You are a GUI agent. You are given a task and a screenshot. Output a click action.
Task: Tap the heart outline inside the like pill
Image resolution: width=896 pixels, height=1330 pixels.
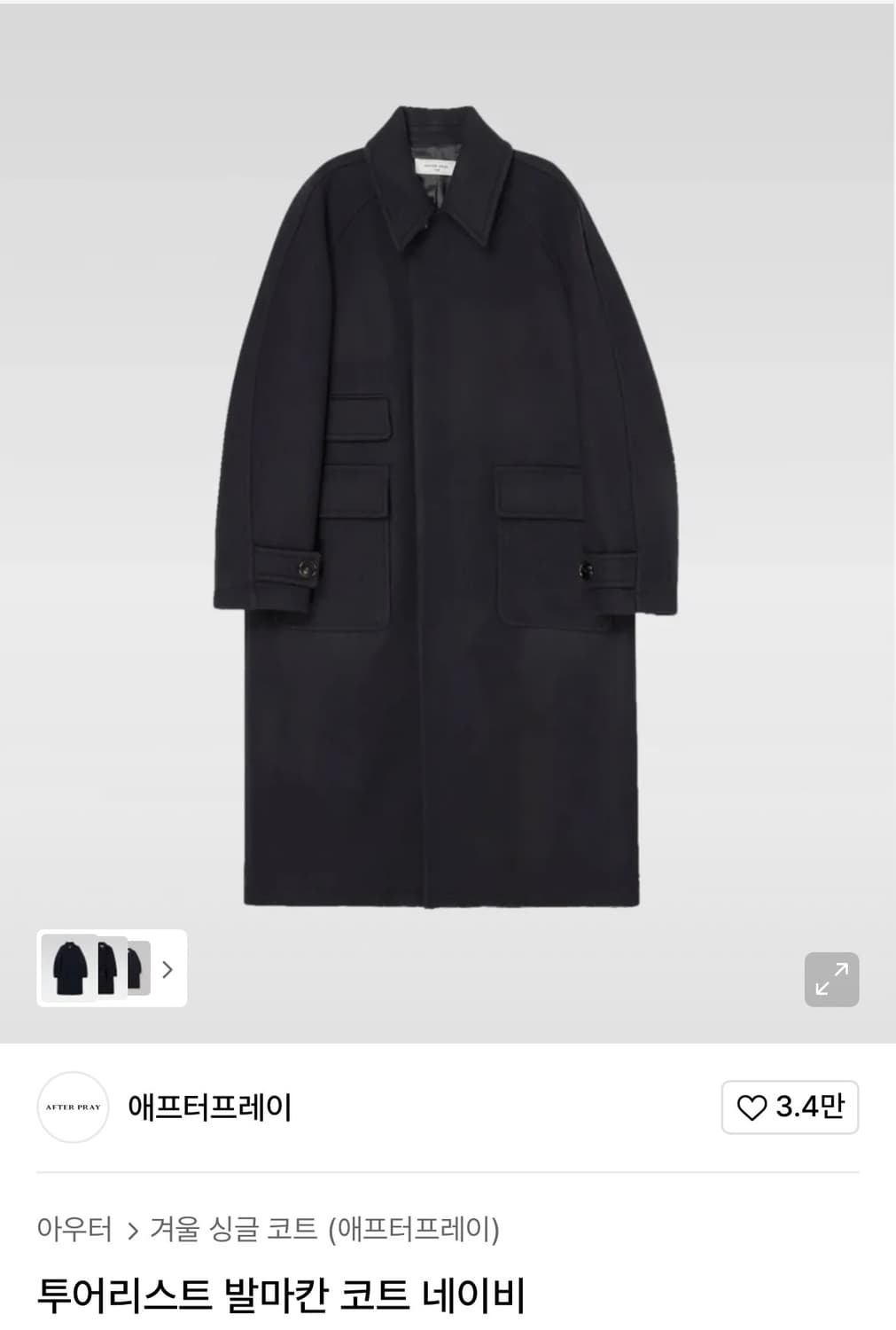point(752,1107)
